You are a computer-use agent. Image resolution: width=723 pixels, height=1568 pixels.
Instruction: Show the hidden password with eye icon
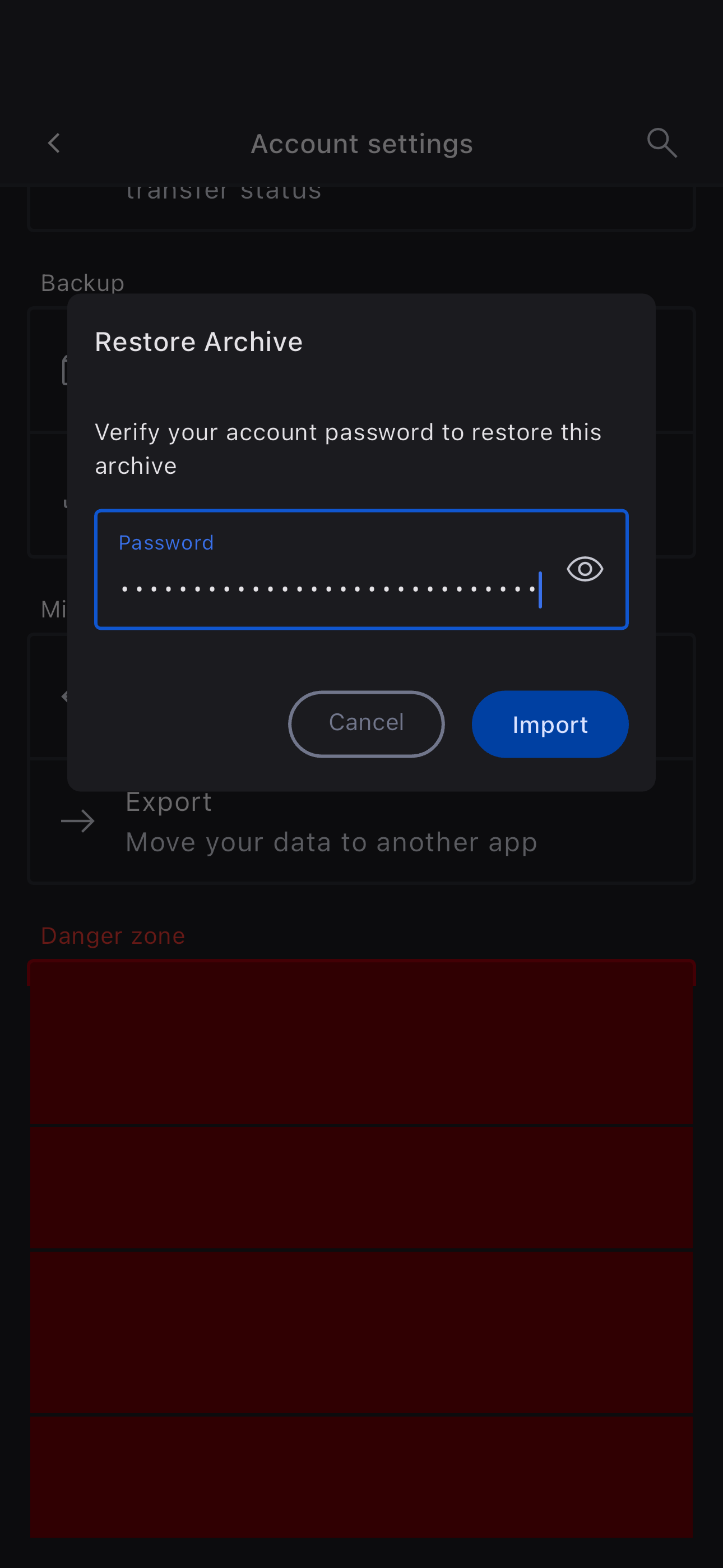click(x=584, y=569)
